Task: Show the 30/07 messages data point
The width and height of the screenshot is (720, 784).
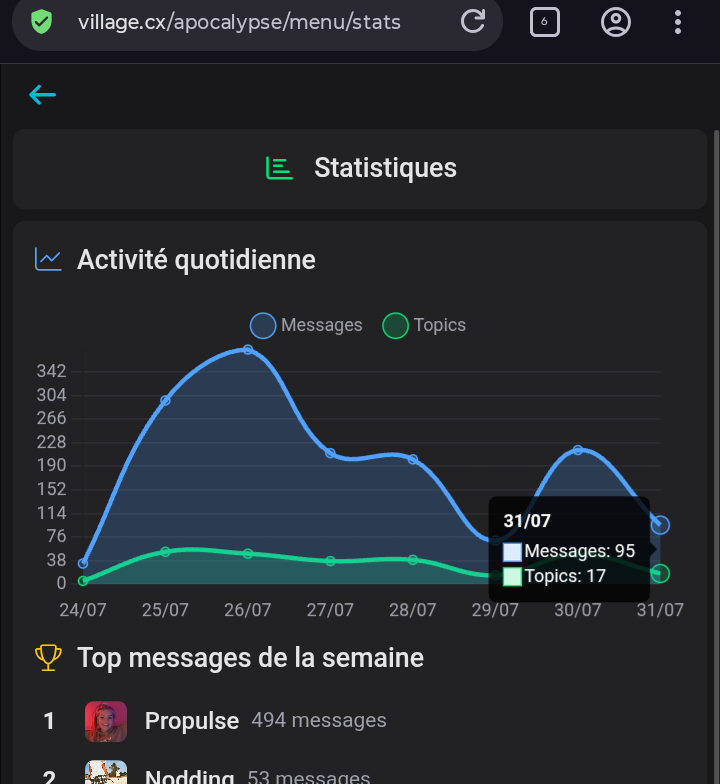Action: (x=578, y=450)
